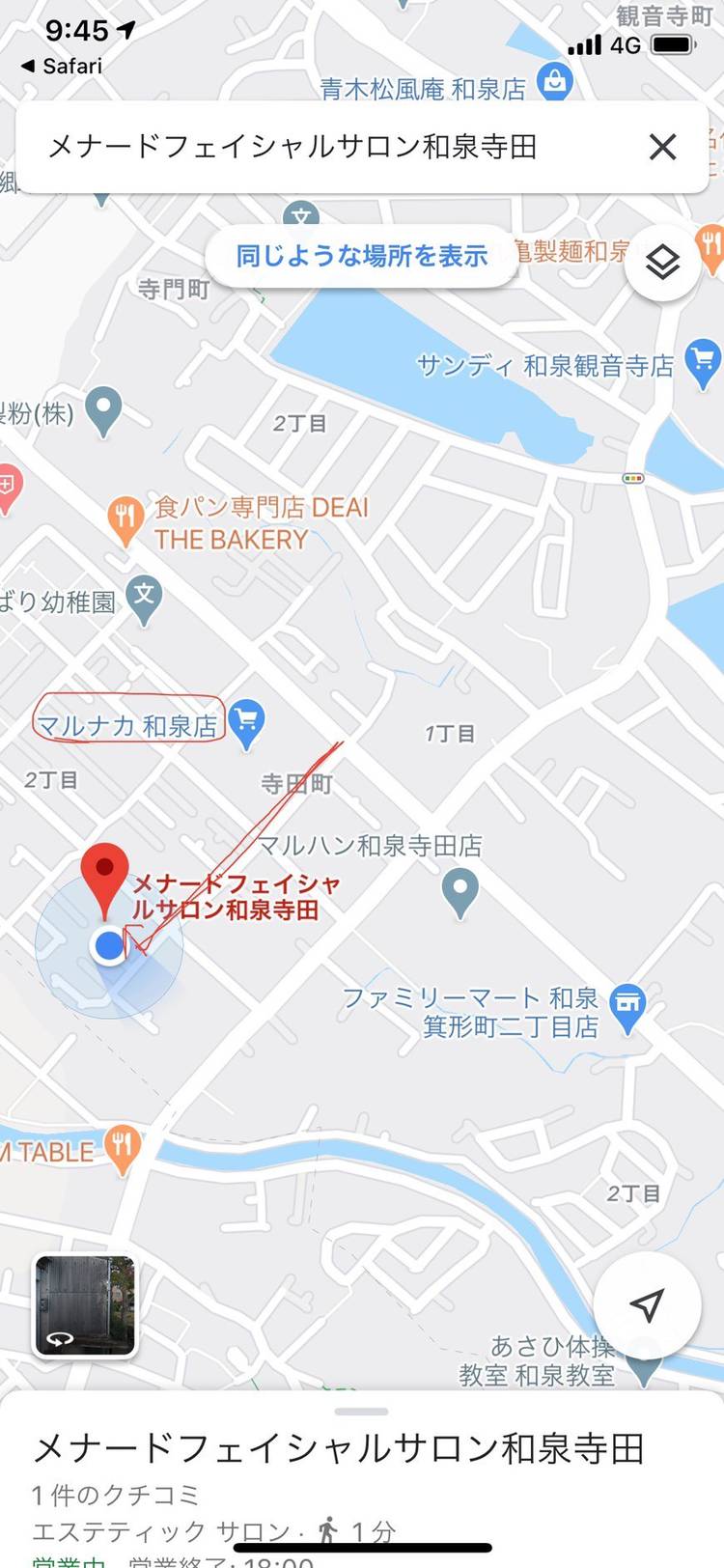Select マルナカ 和泉店 shopping pin
Image resolution: width=724 pixels, height=1568 pixels.
point(247,721)
